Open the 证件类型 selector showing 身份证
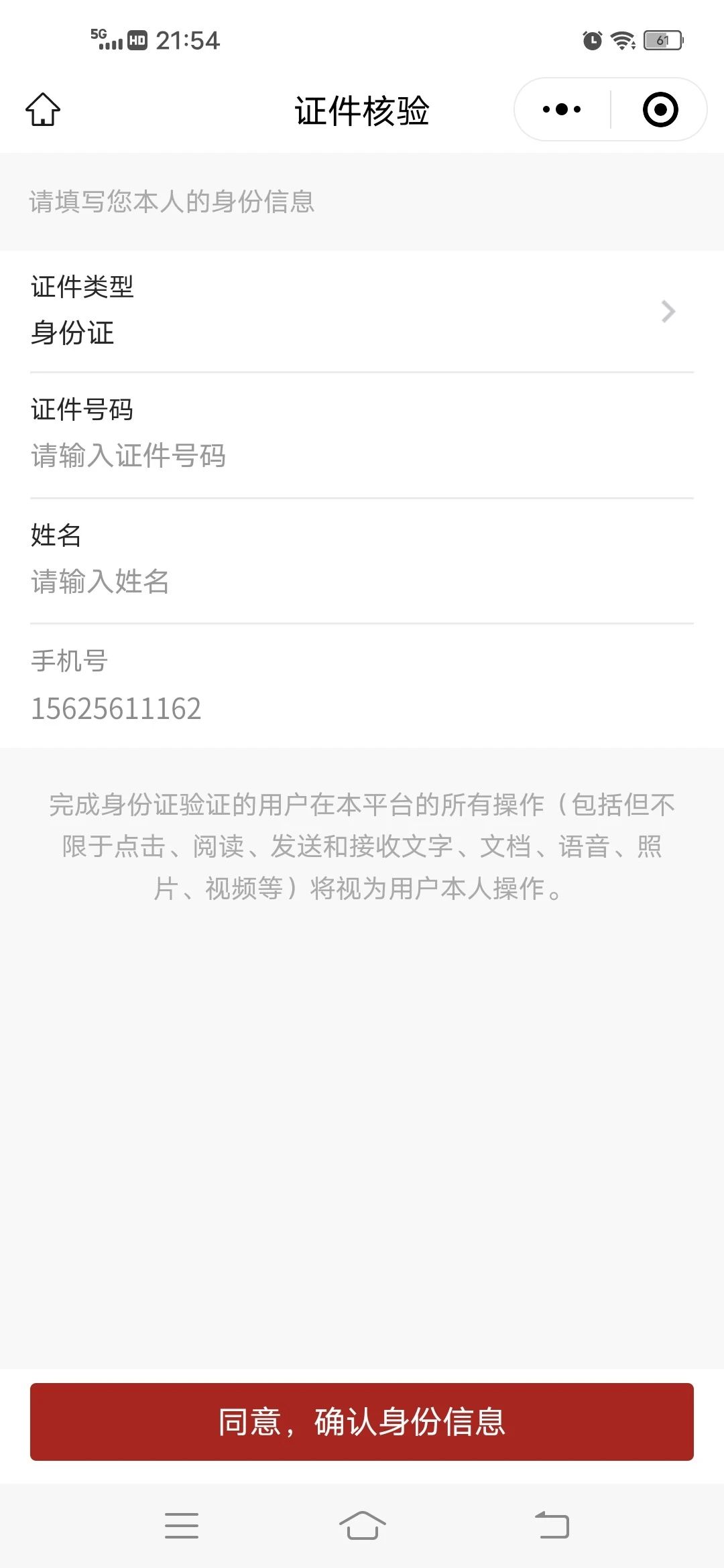The width and height of the screenshot is (724, 1568). click(362, 311)
